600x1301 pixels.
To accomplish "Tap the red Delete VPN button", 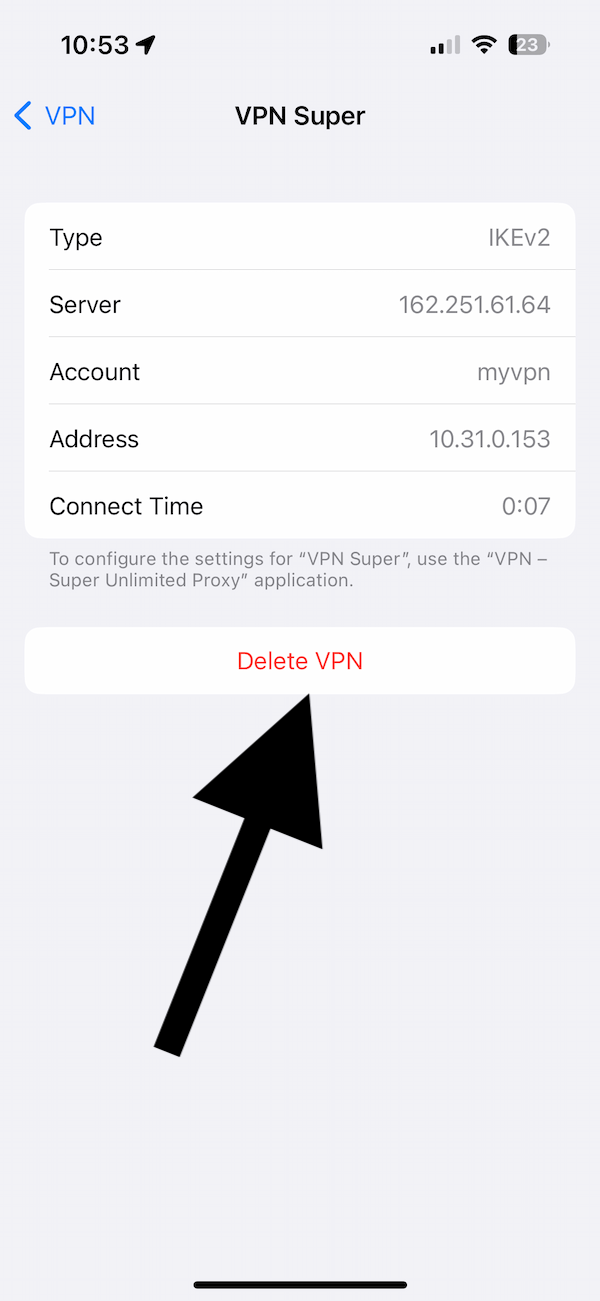I will [x=300, y=661].
